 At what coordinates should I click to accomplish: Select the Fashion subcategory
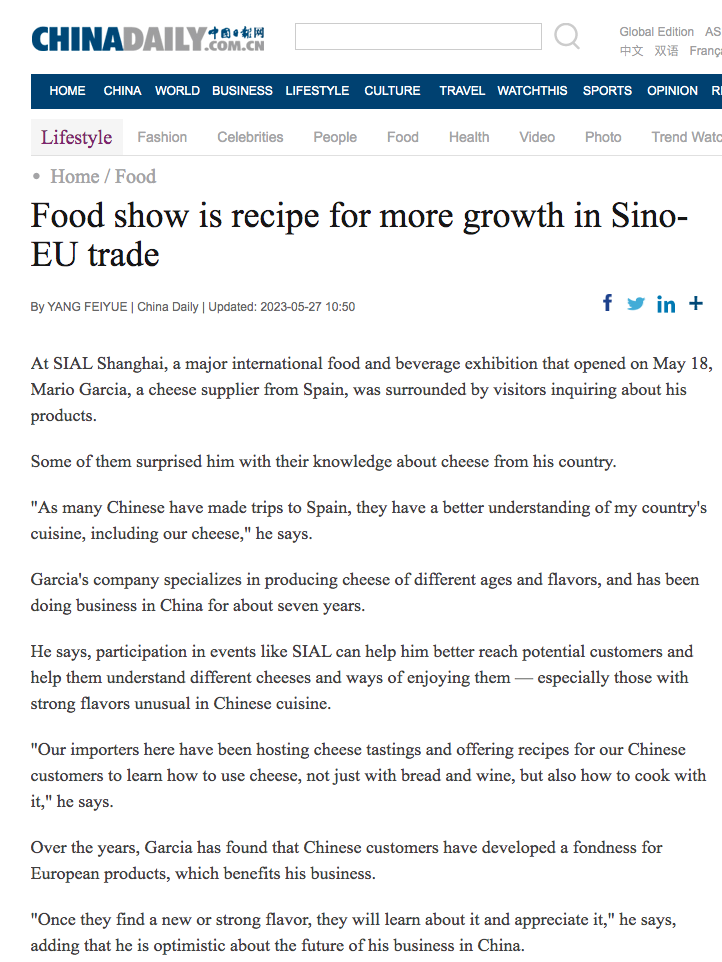point(162,138)
